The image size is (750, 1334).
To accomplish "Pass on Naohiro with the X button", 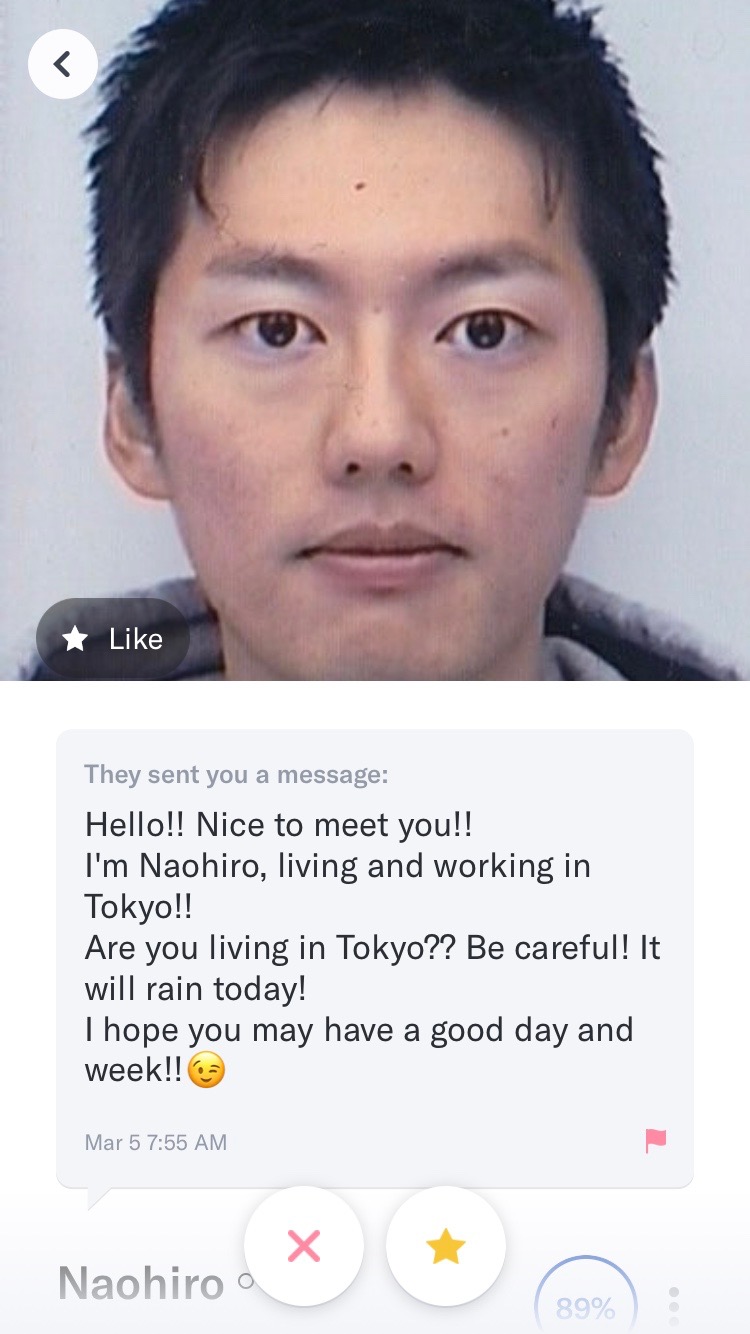I will click(x=304, y=1245).
